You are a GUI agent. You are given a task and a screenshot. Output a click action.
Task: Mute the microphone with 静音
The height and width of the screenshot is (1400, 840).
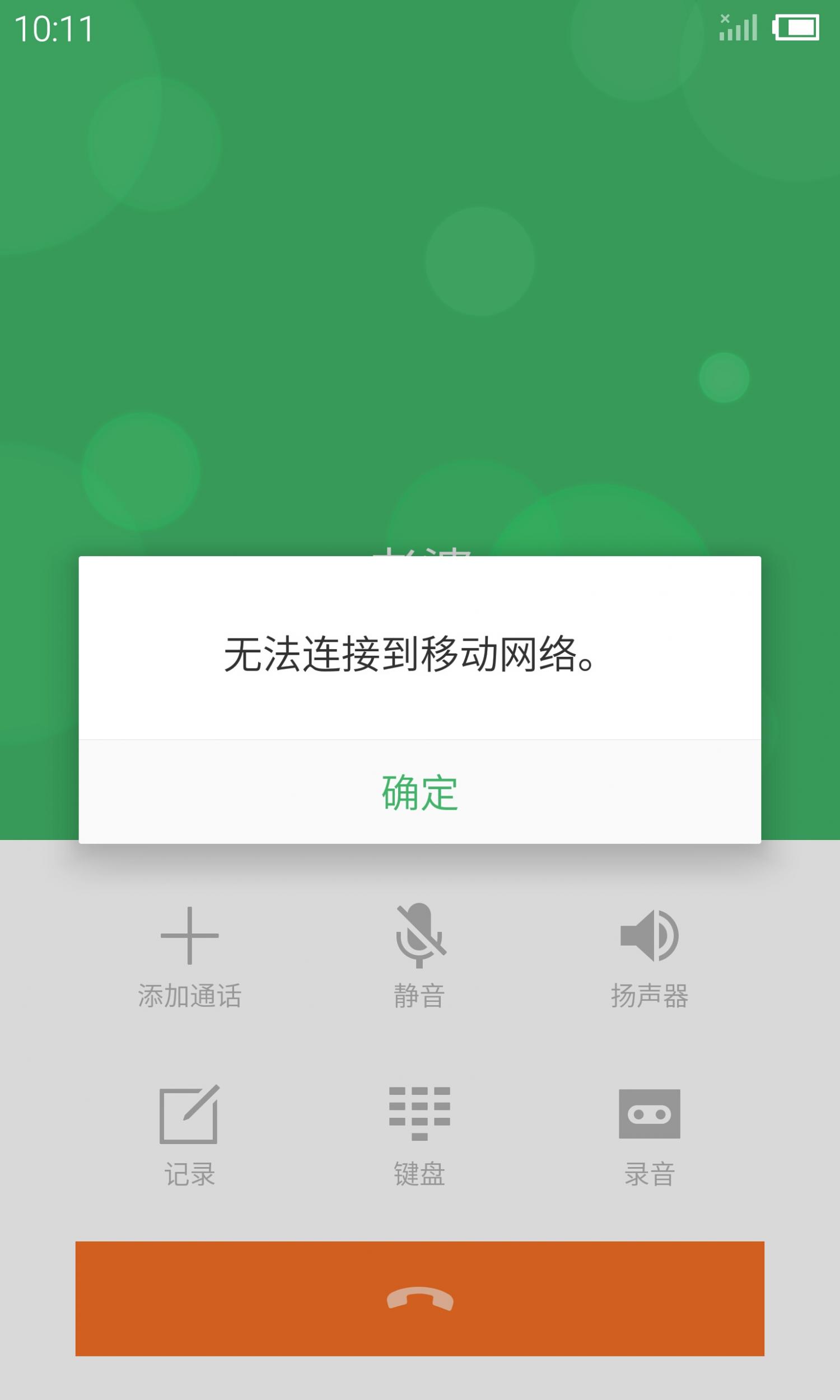point(419,956)
